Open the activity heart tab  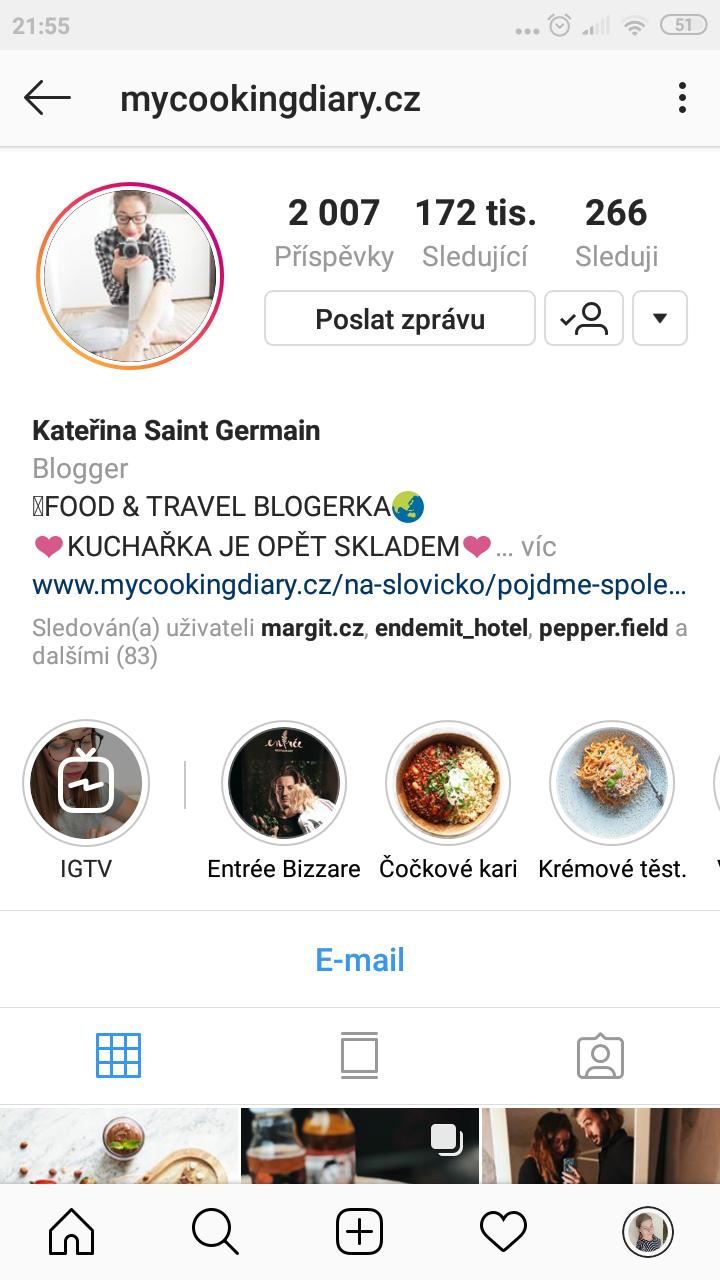coord(503,1231)
